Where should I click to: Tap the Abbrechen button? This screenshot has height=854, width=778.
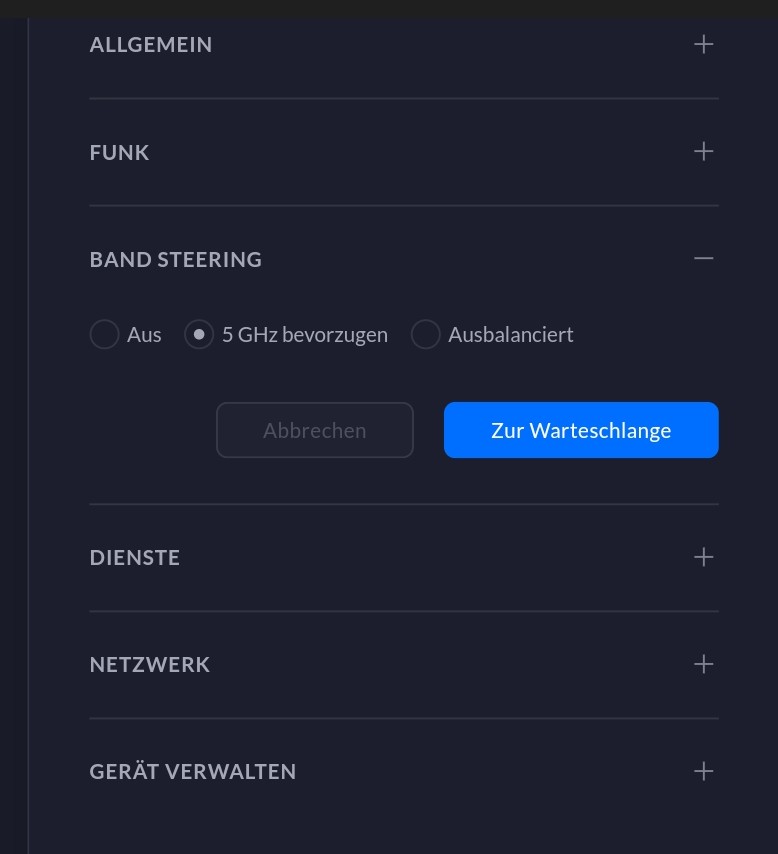click(315, 430)
